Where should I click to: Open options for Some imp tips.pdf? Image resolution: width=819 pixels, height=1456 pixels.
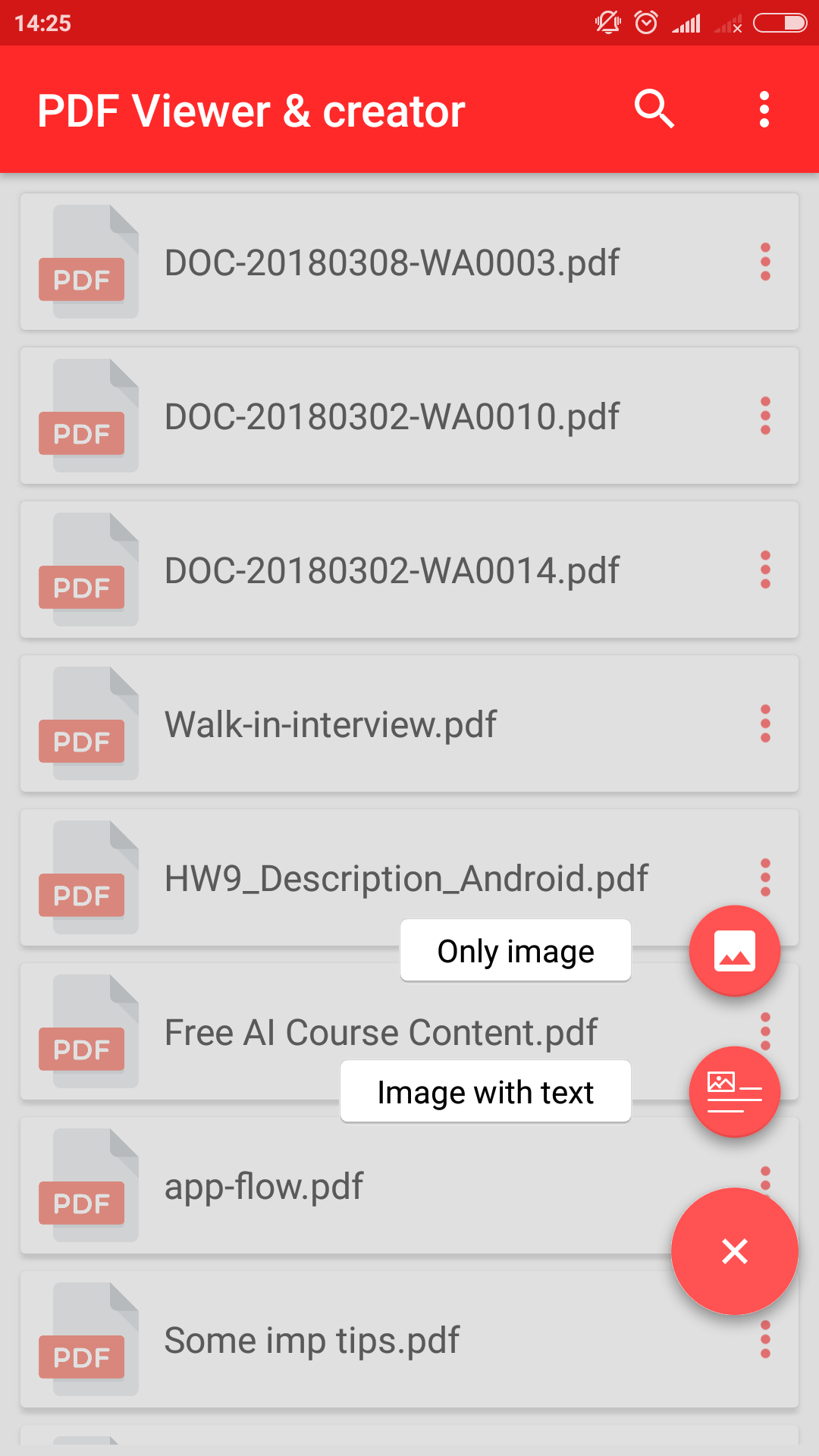pos(766,1338)
